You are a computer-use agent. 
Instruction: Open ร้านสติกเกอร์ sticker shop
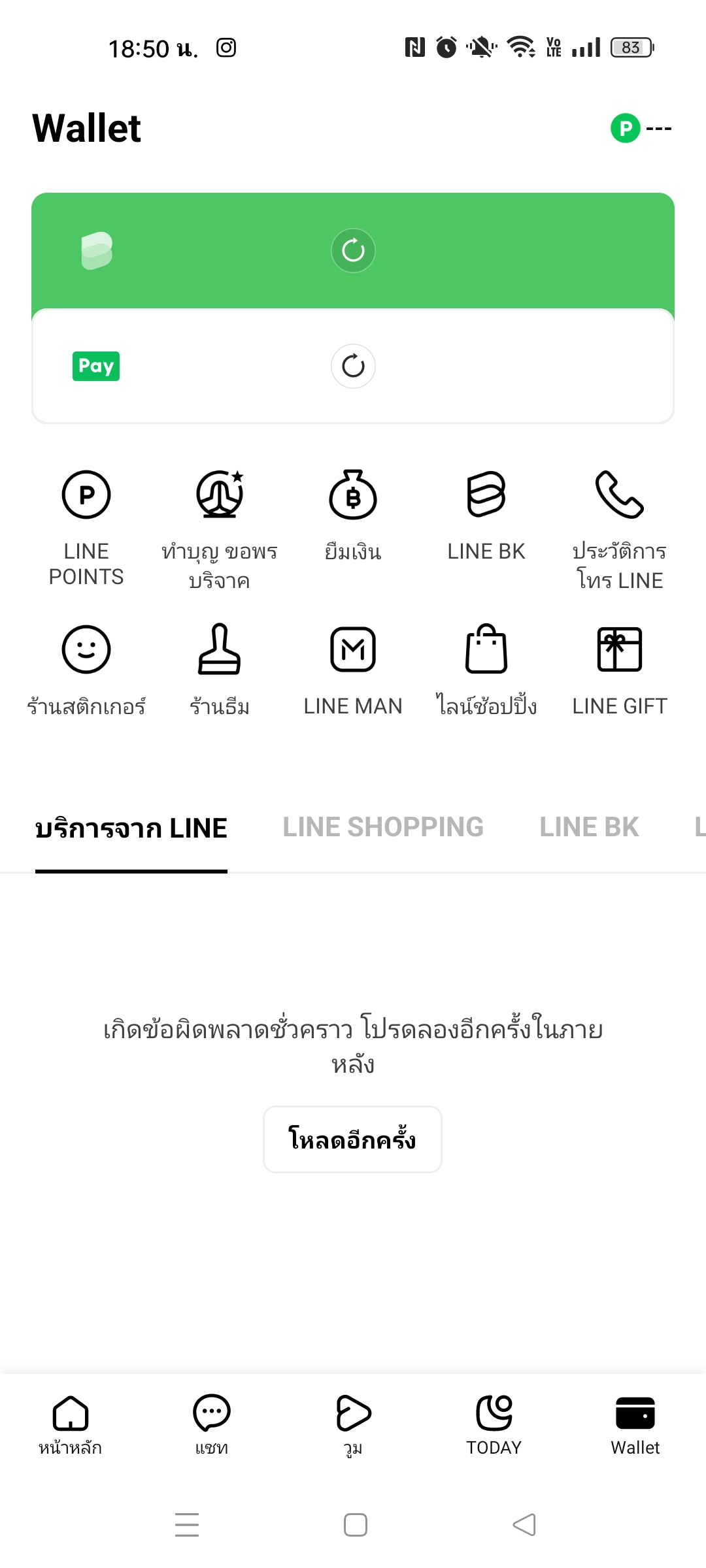coord(86,670)
